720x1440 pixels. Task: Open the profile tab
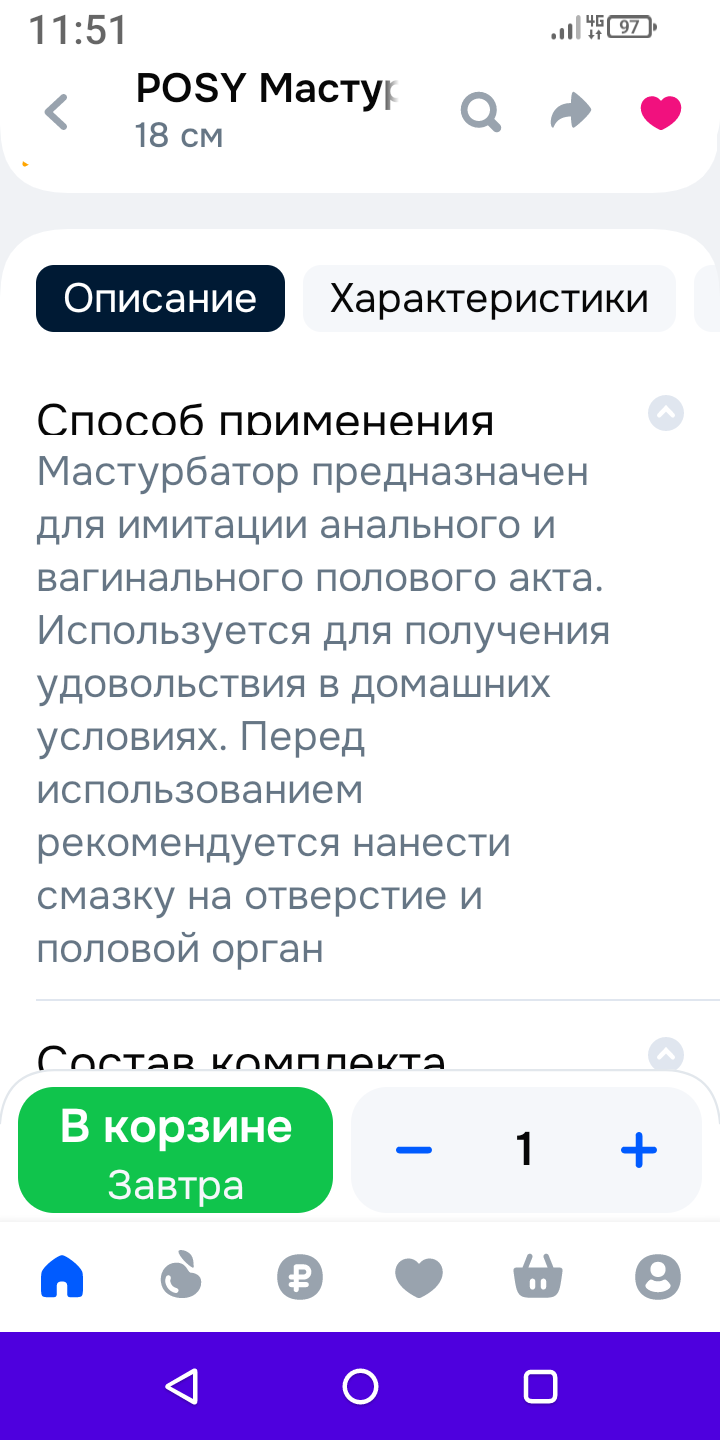point(657,1277)
